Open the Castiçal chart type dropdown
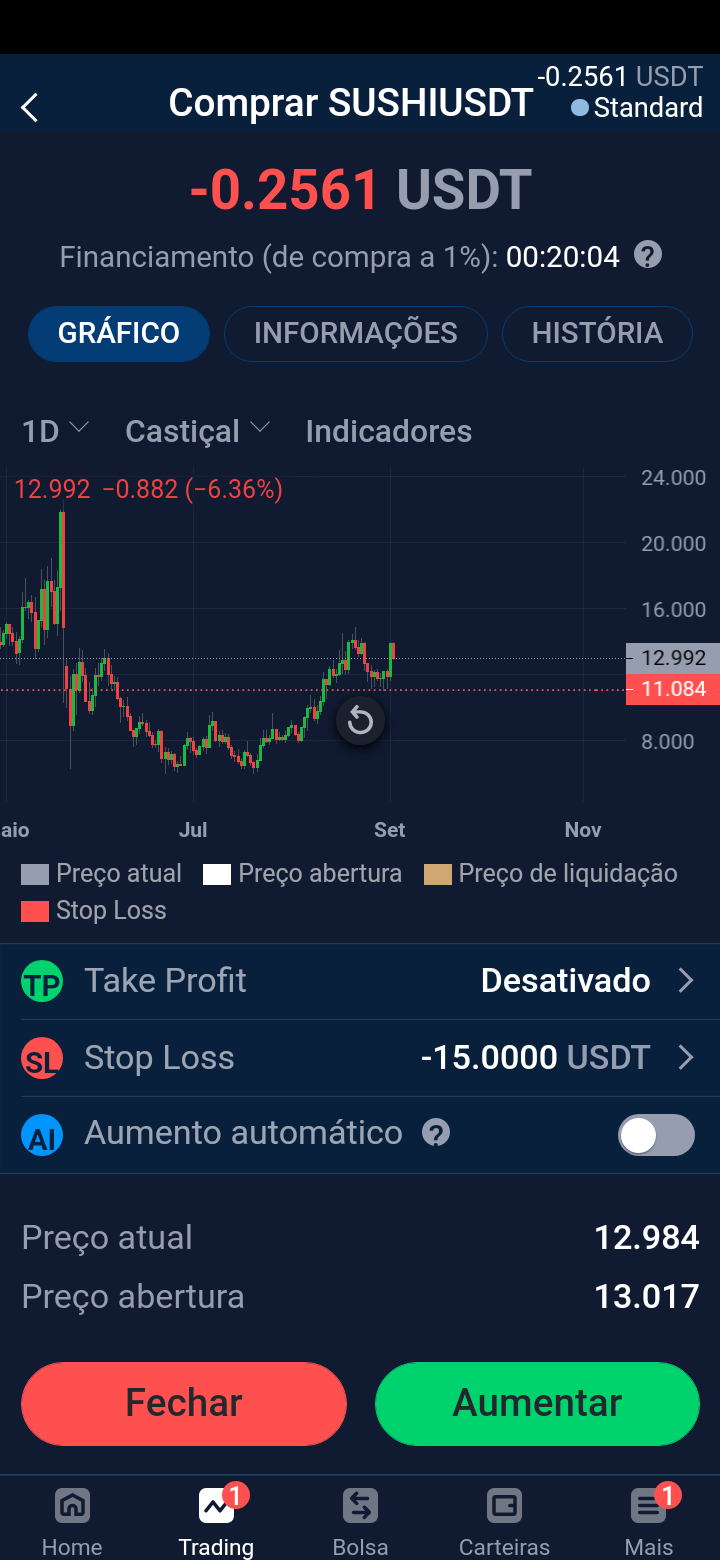 (197, 431)
